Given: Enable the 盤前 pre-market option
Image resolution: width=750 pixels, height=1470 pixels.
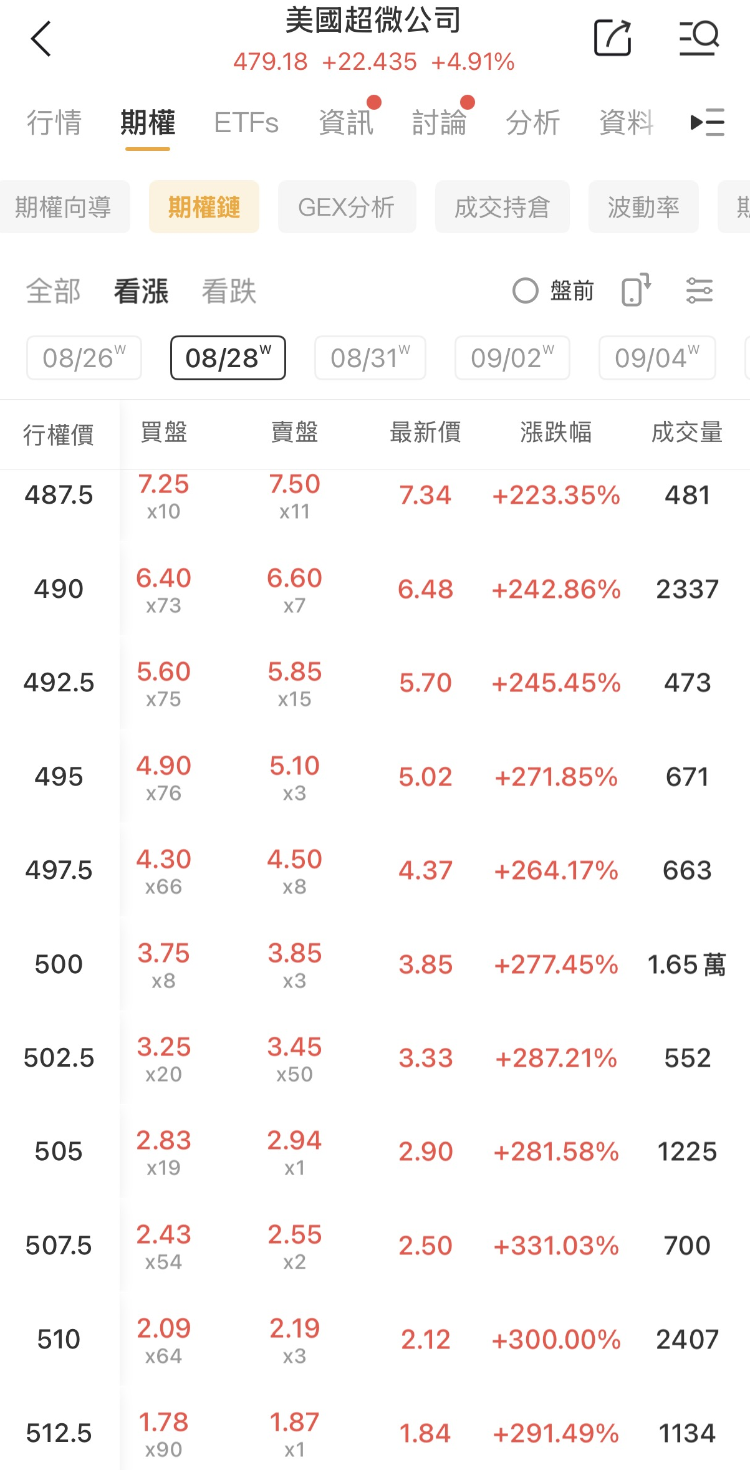Looking at the screenshot, I should click(x=553, y=291).
